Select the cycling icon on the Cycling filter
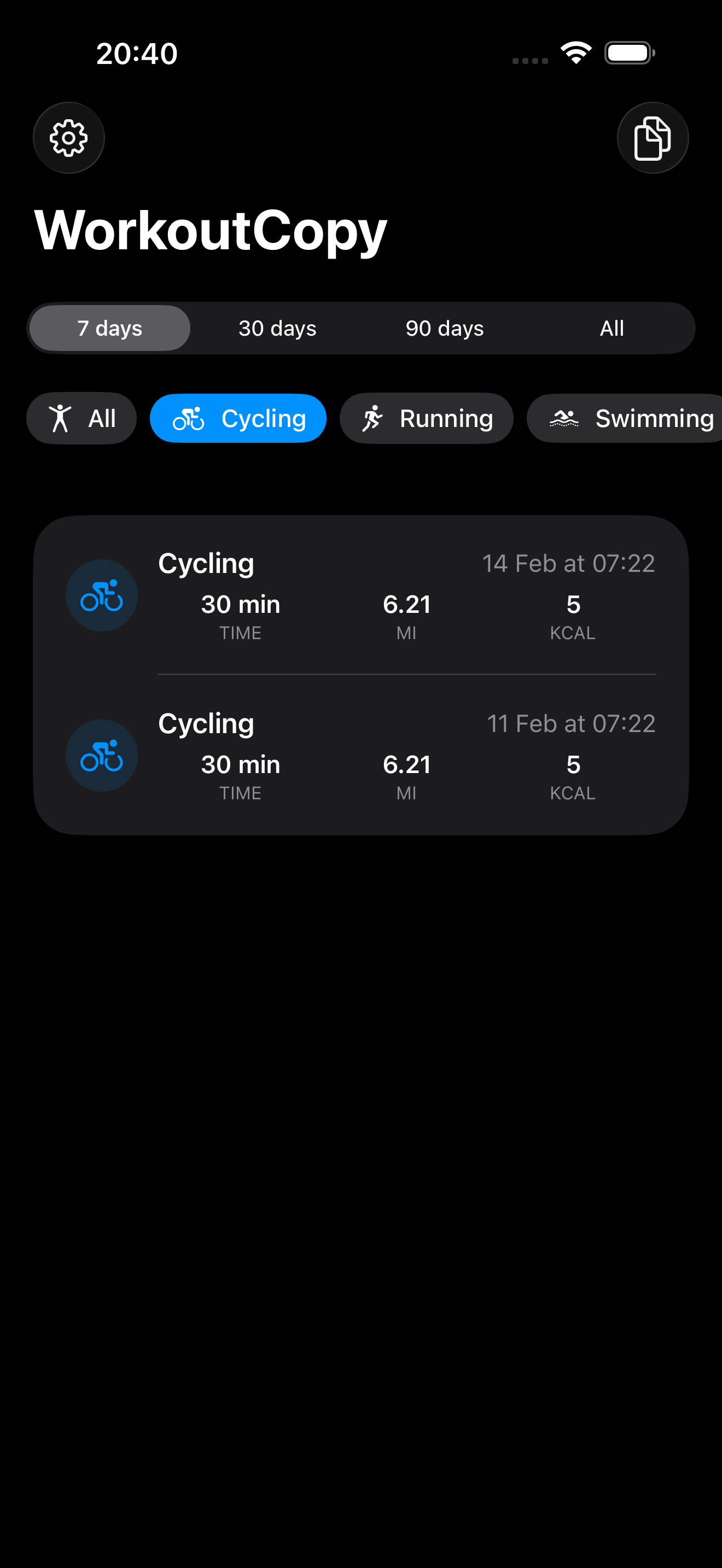The width and height of the screenshot is (722, 1568). 189,418
